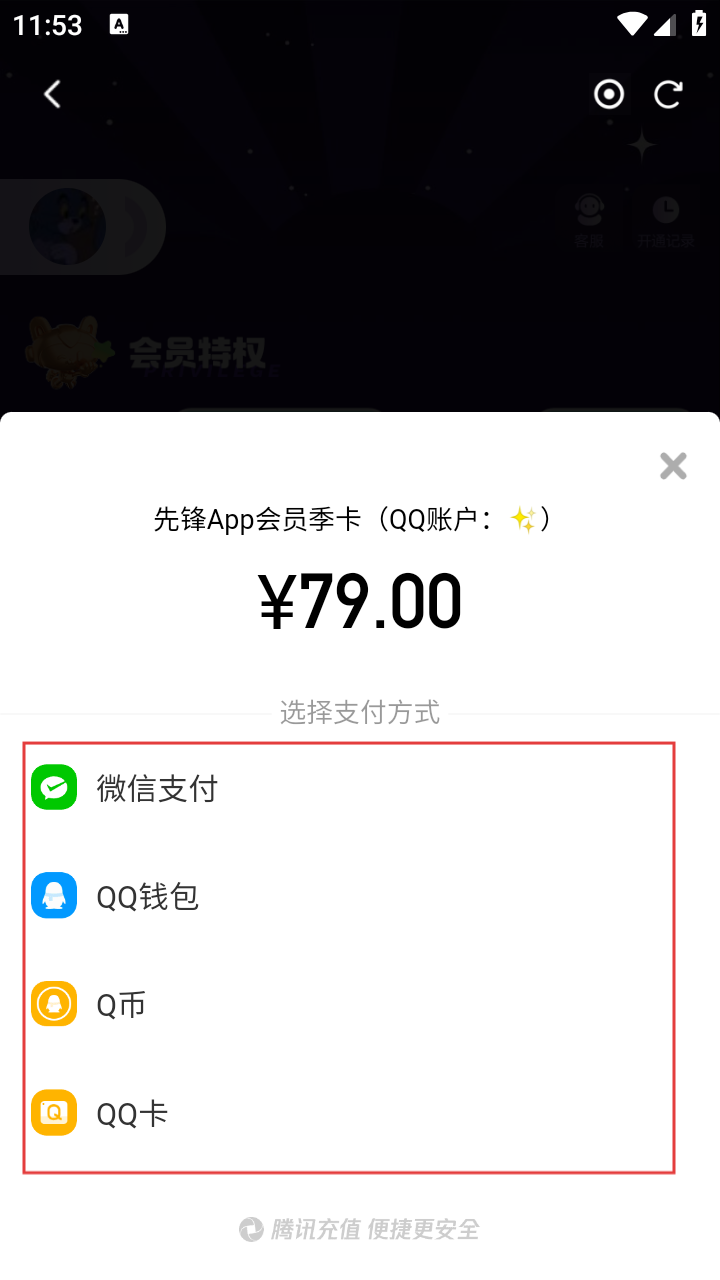
Task: Close the payment method sheet
Action: pos(673,465)
